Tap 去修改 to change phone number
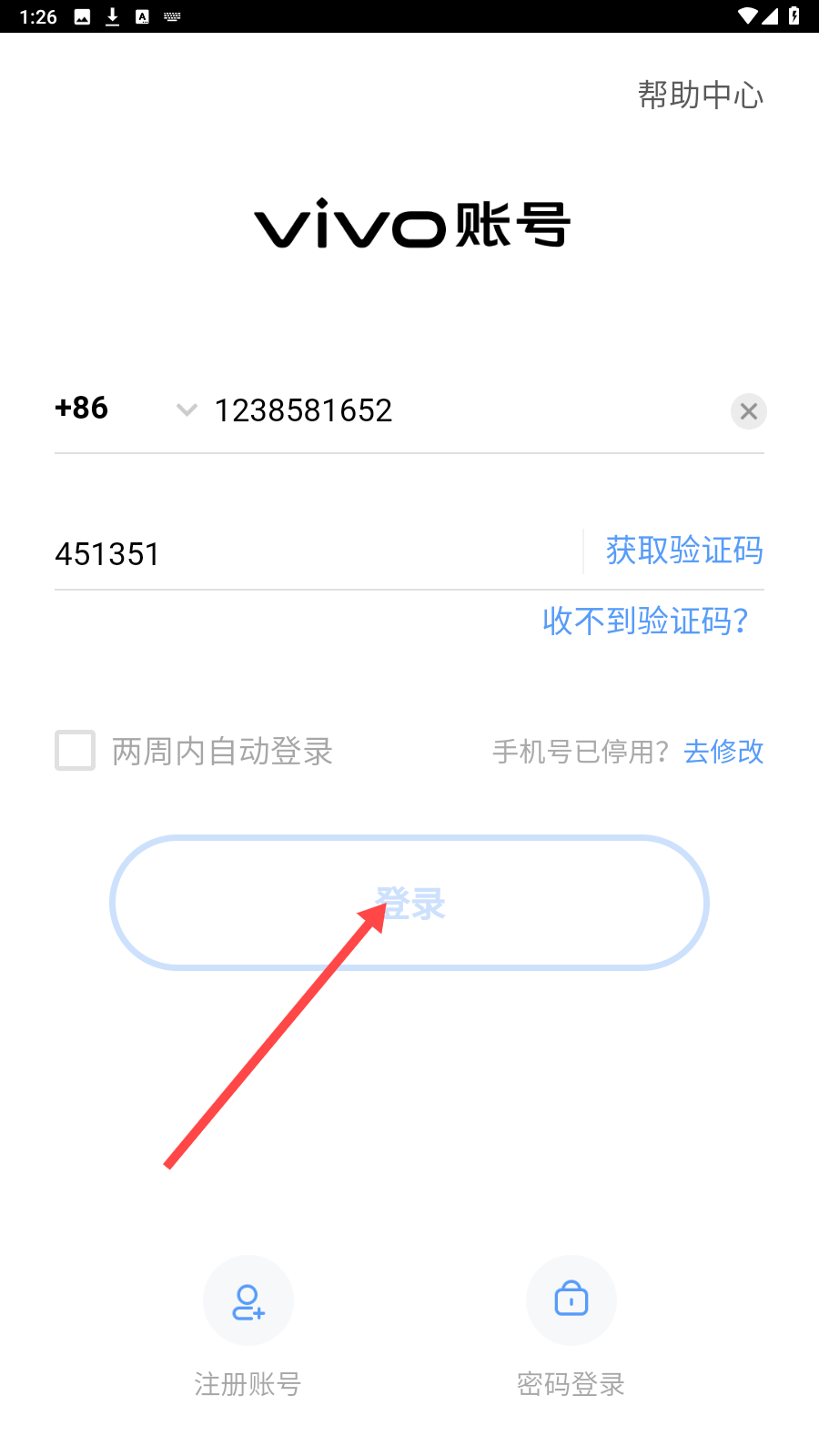This screenshot has width=819, height=1456. tap(723, 752)
